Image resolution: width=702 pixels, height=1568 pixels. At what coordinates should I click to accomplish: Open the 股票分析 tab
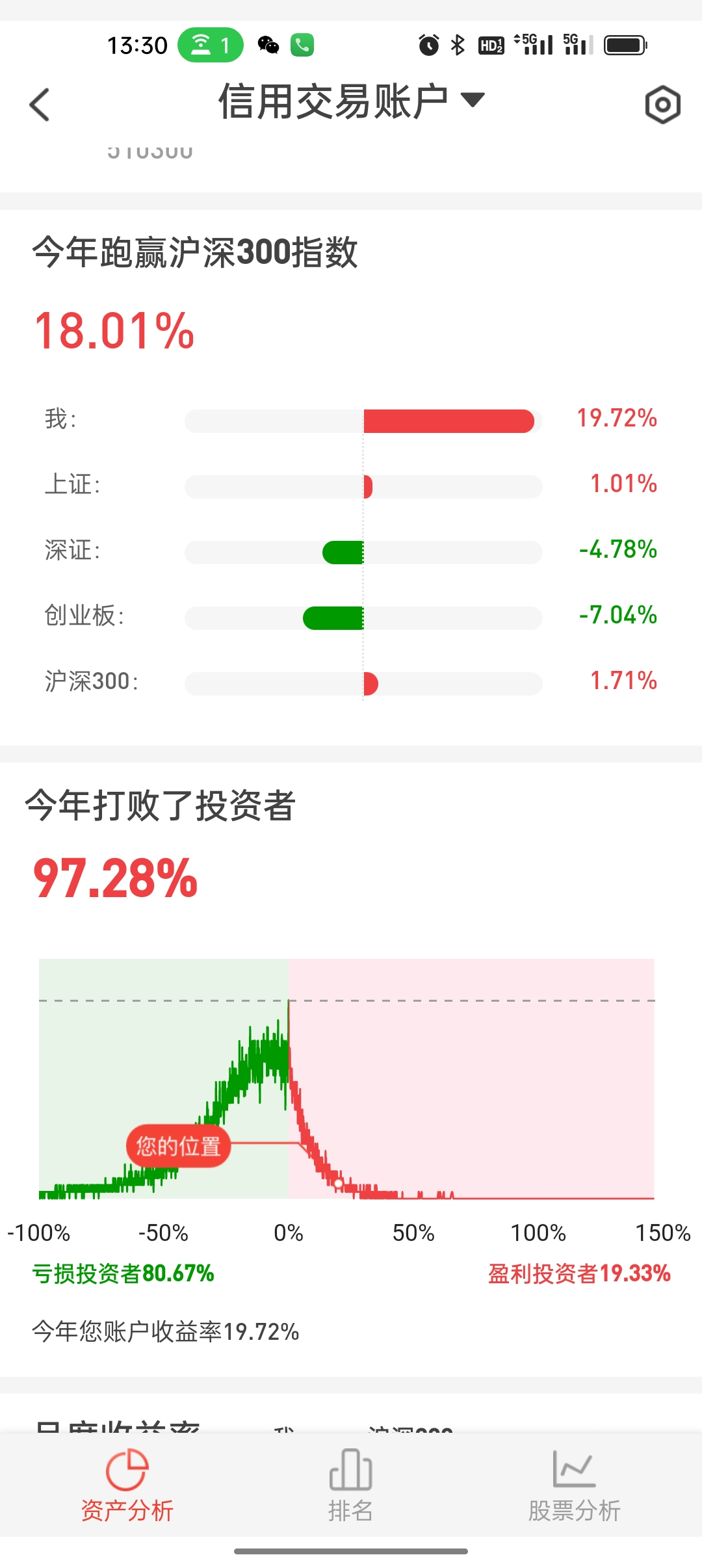(574, 1485)
